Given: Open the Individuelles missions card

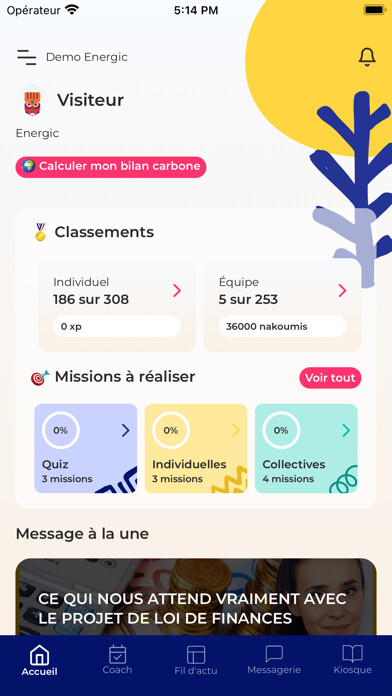Looking at the screenshot, I should pyautogui.click(x=196, y=448).
